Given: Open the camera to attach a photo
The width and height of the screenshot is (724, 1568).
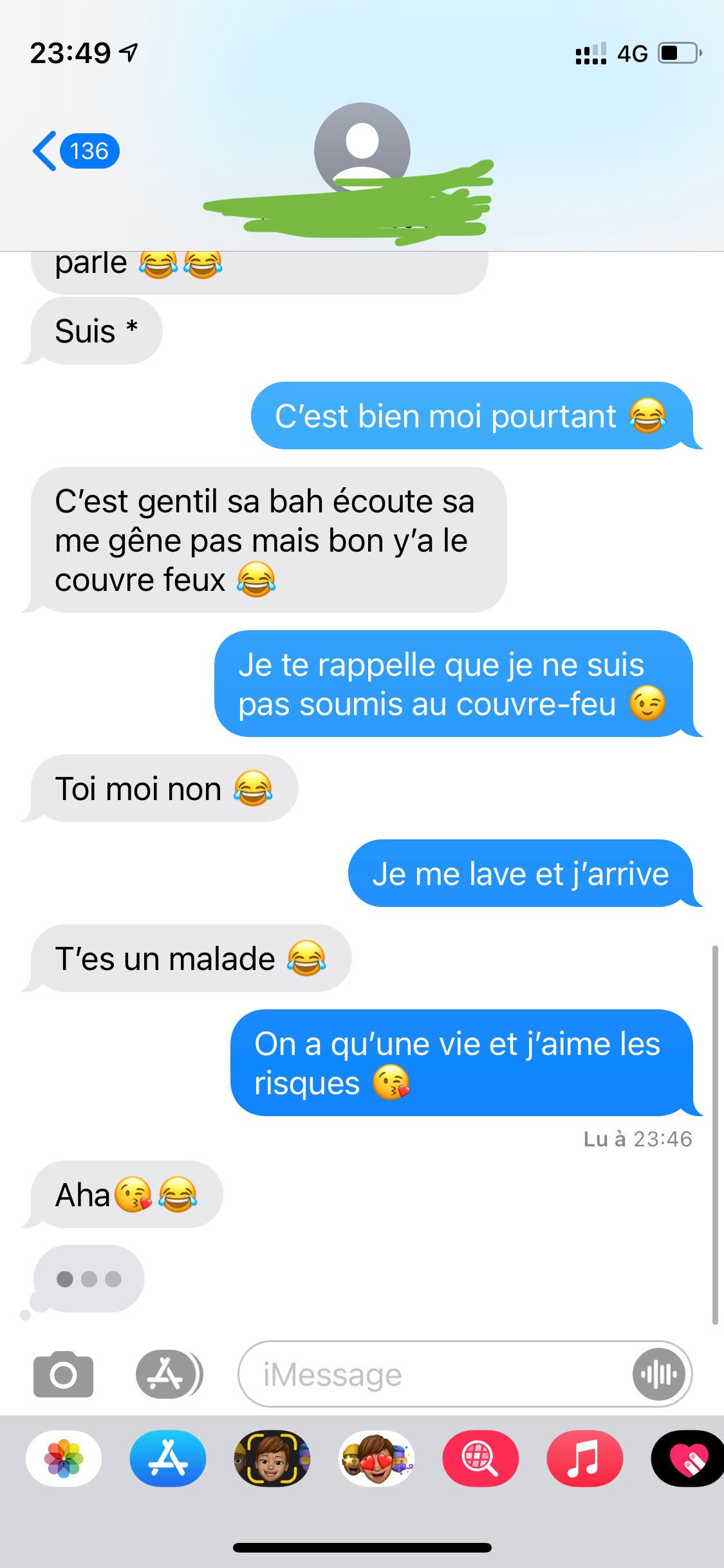Looking at the screenshot, I should (63, 1374).
